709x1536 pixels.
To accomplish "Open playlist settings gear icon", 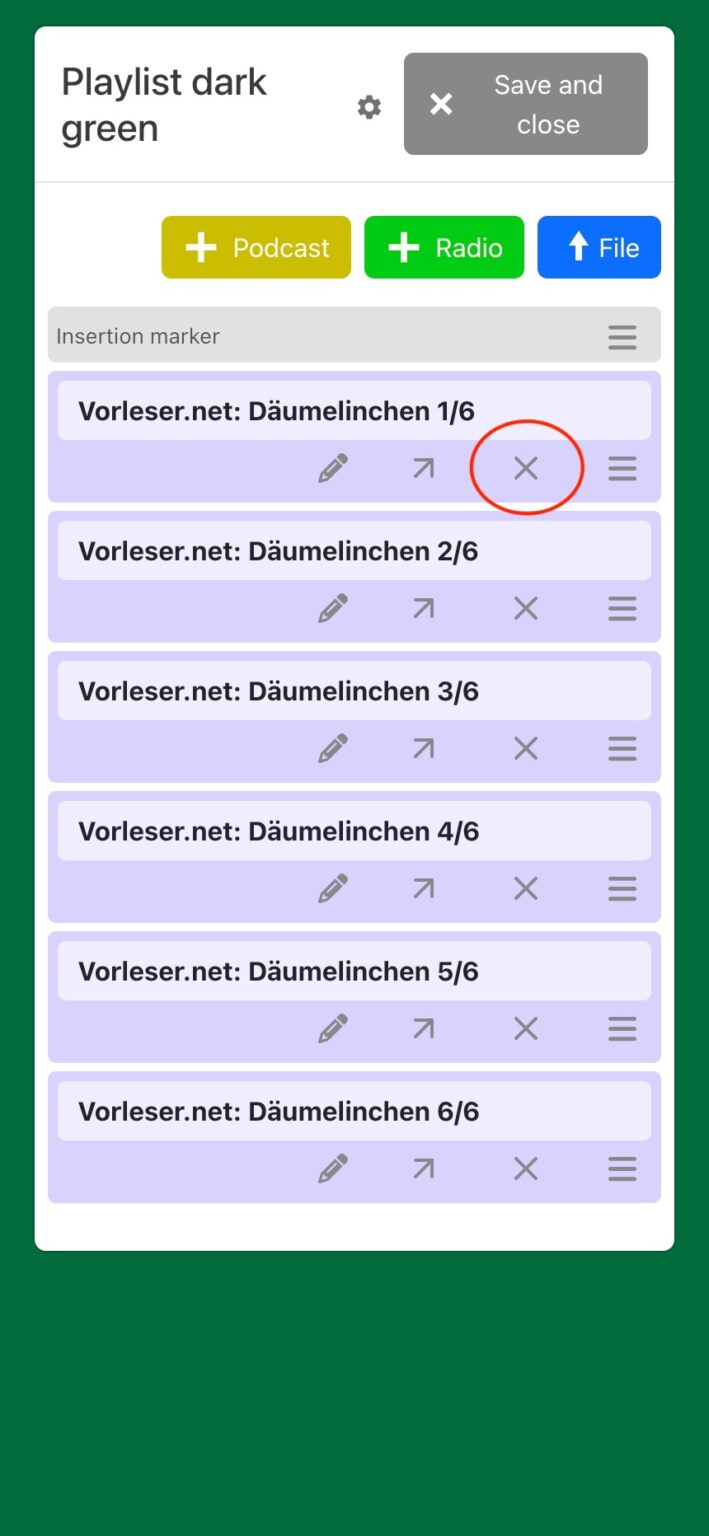I will click(x=369, y=107).
